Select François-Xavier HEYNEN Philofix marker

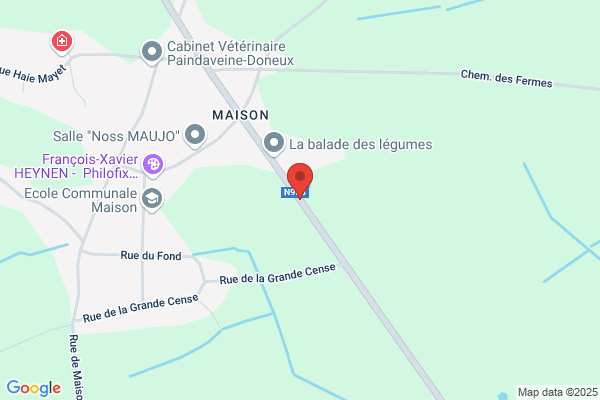coord(153,165)
